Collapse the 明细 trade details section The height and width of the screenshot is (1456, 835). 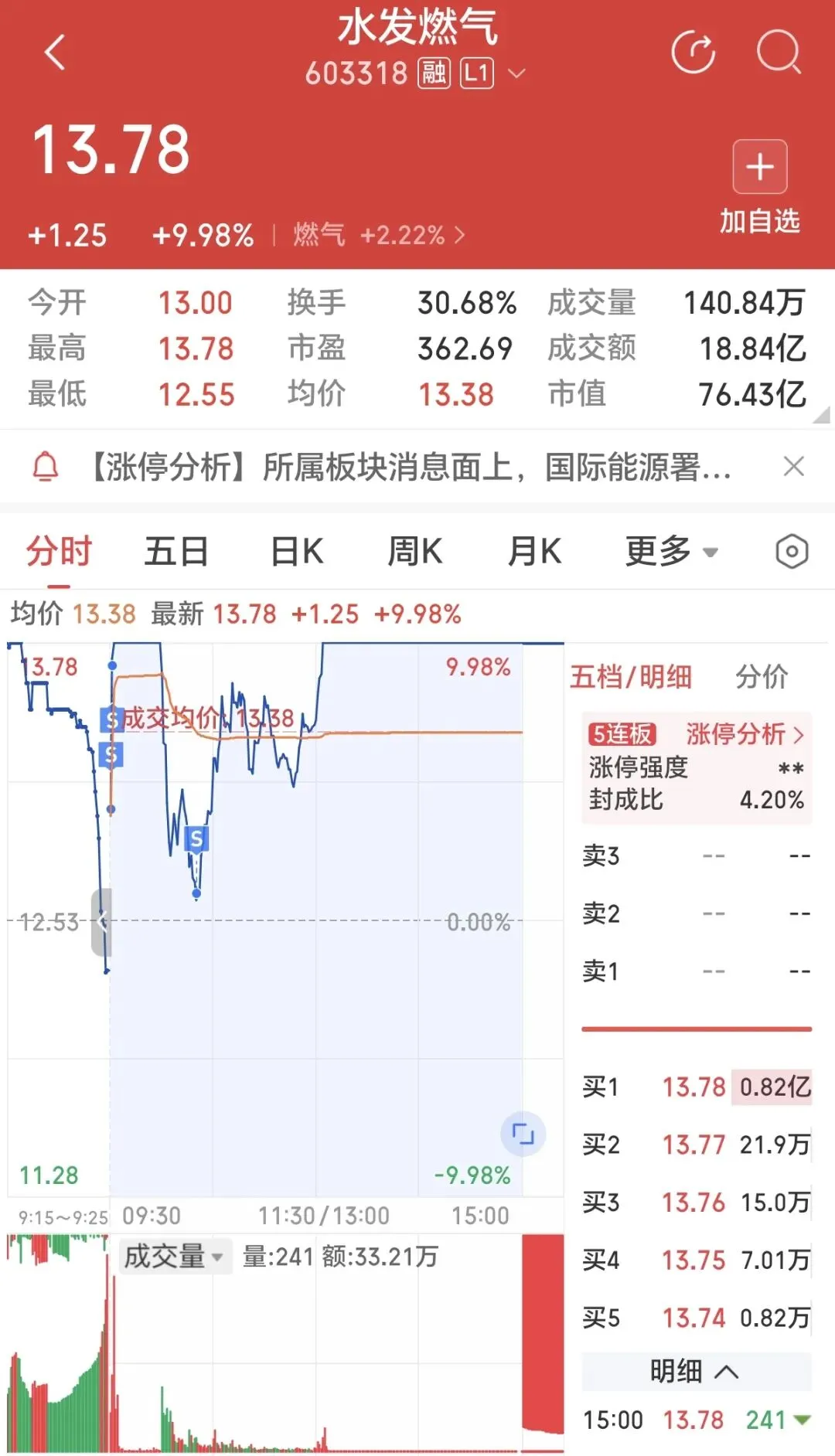pos(694,1372)
